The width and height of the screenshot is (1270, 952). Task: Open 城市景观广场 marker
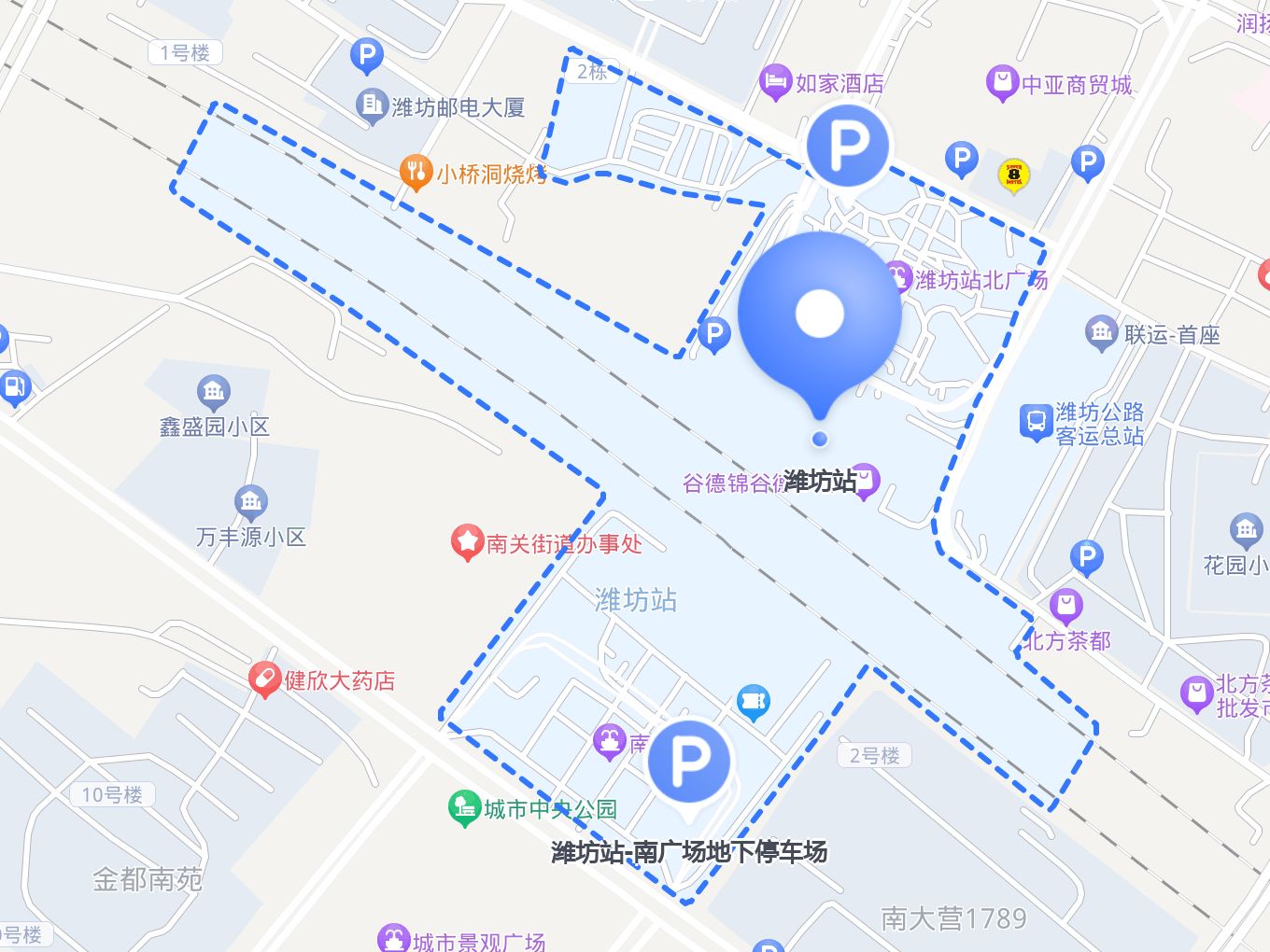point(394,939)
